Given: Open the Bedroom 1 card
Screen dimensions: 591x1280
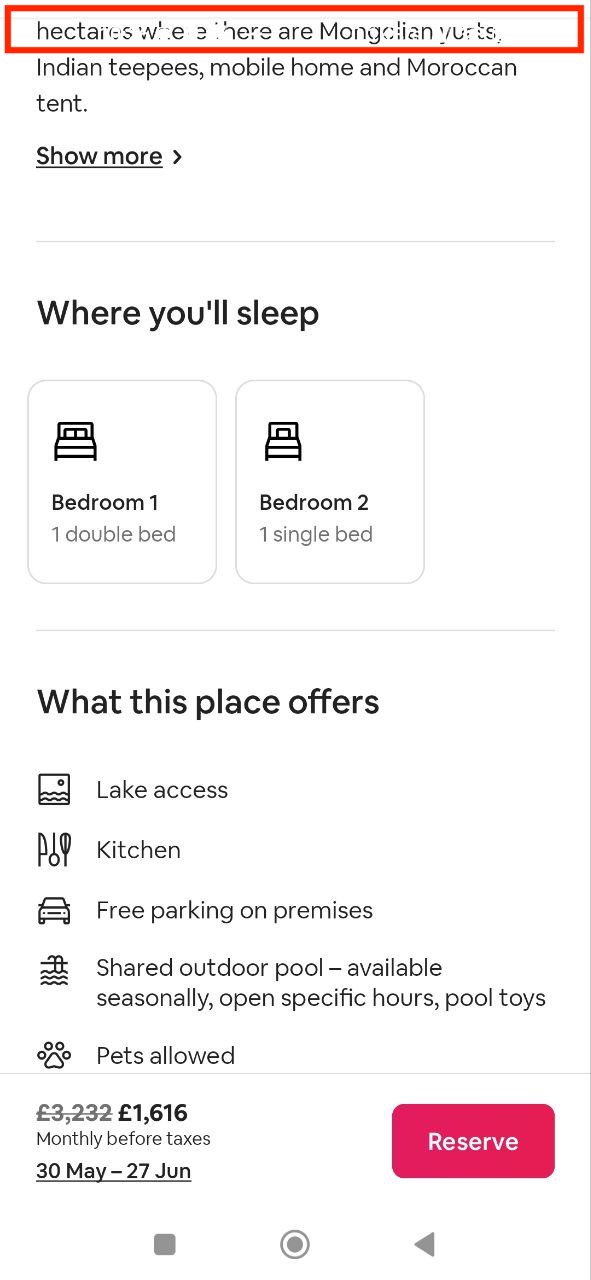Looking at the screenshot, I should (x=122, y=481).
